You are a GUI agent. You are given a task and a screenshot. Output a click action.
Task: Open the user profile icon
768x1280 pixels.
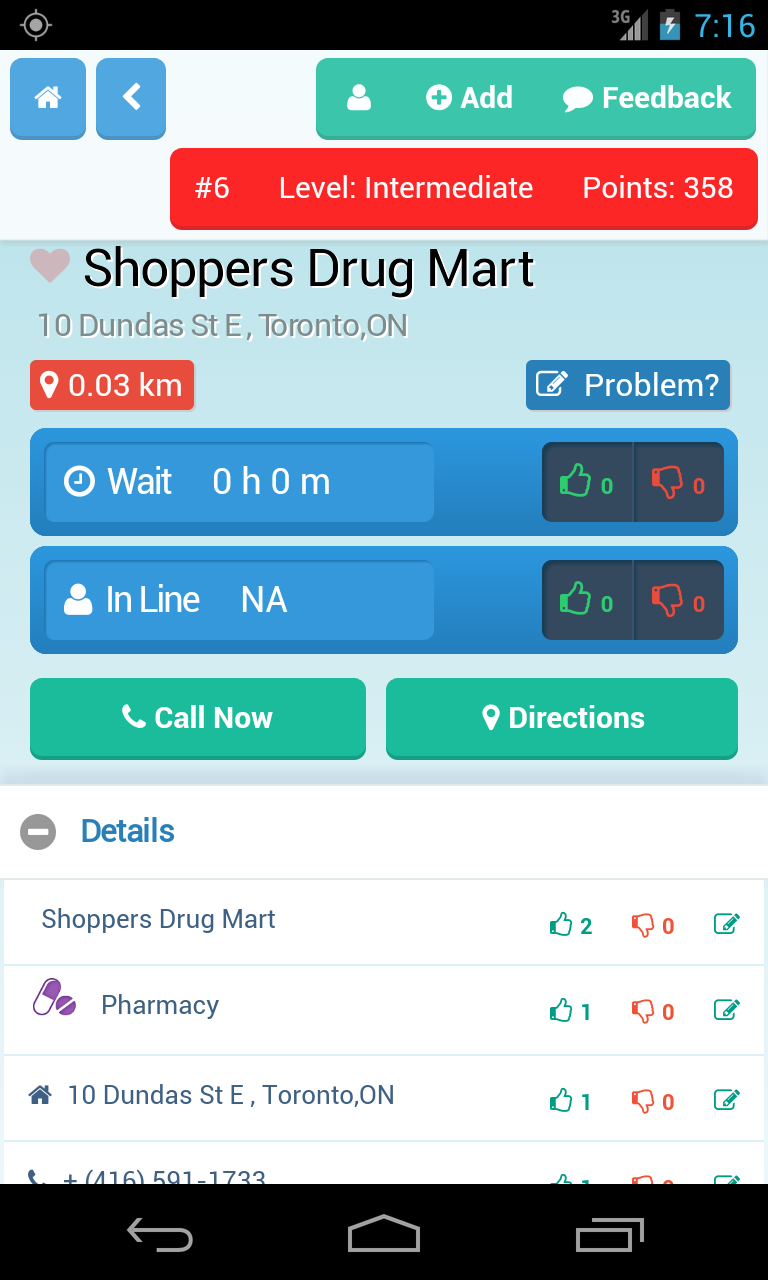(359, 98)
